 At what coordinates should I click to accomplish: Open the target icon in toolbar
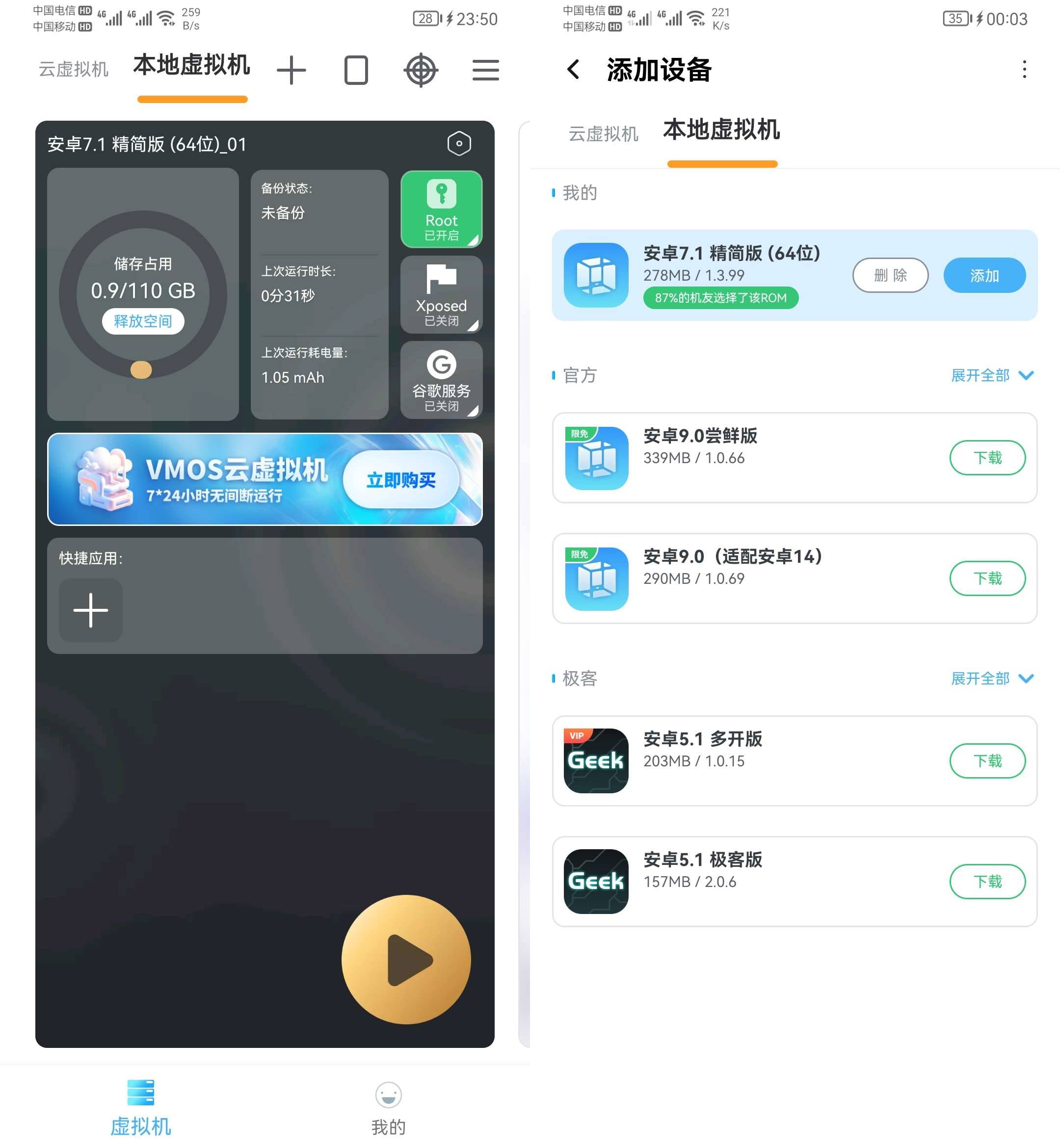click(421, 70)
